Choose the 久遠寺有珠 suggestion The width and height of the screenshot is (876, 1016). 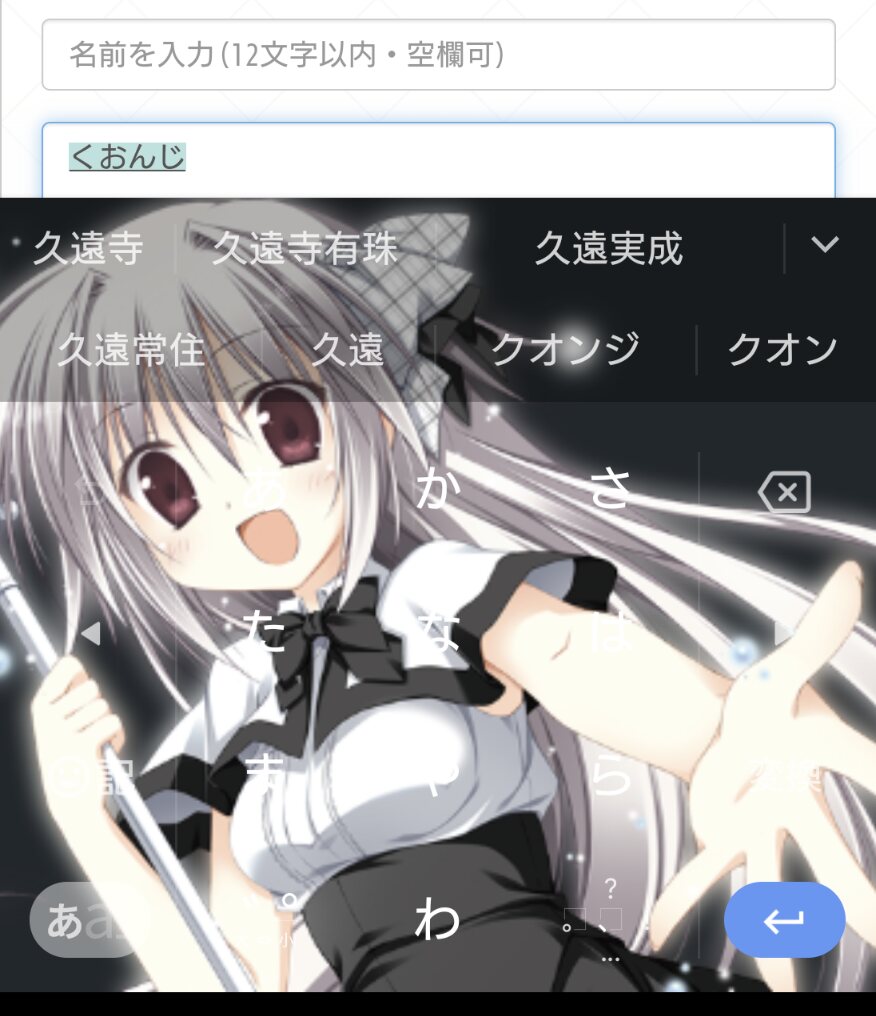pos(305,248)
